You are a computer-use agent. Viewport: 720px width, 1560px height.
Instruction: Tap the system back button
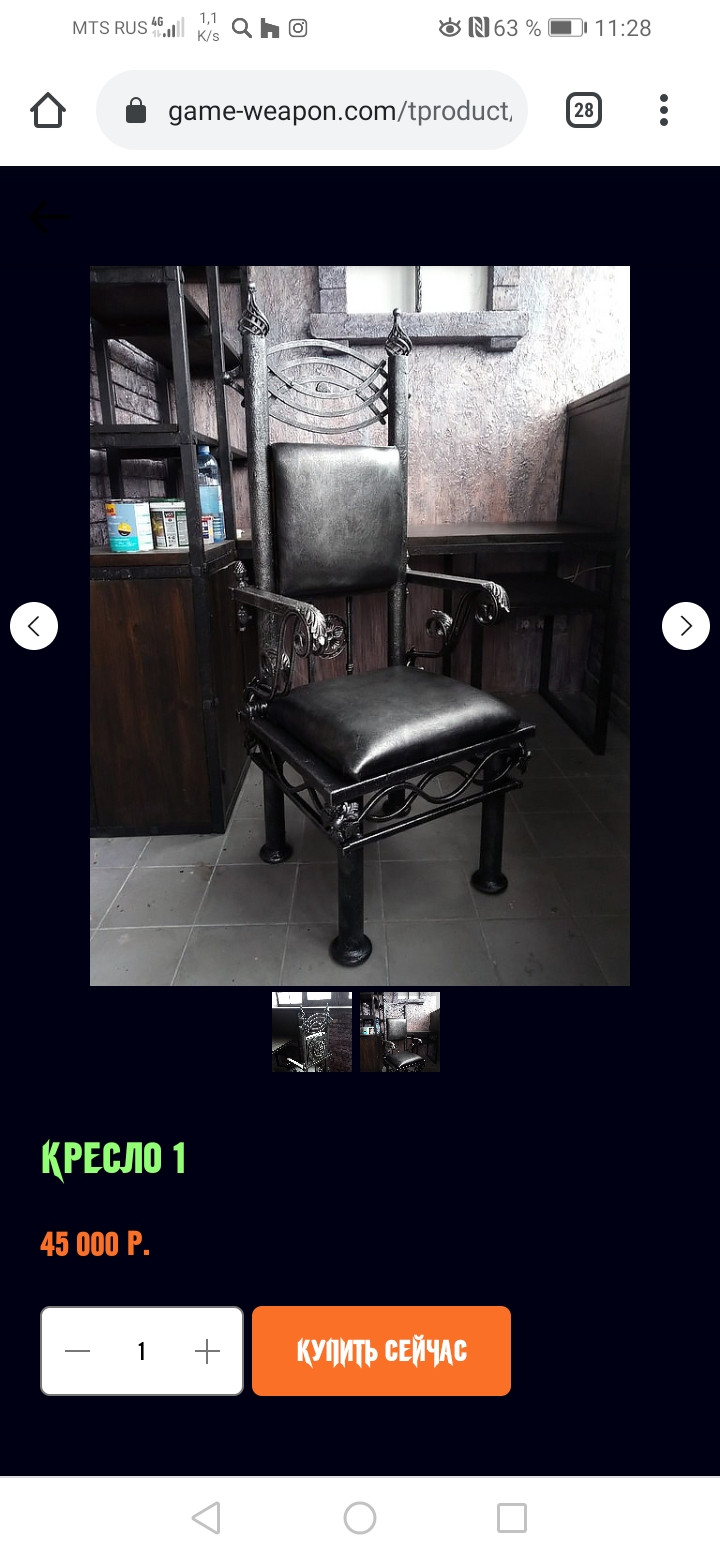[x=206, y=1518]
